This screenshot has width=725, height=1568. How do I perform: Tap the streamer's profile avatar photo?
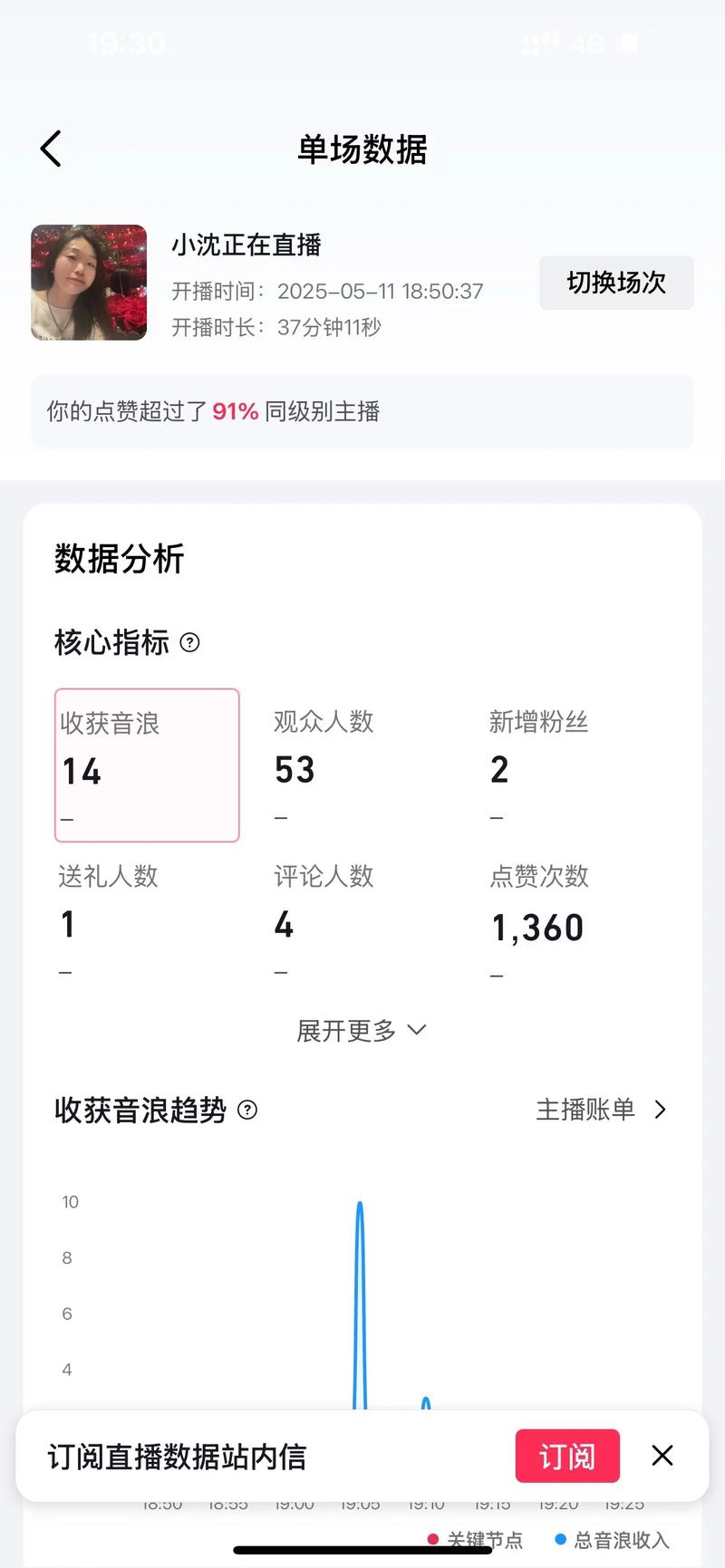[88, 283]
